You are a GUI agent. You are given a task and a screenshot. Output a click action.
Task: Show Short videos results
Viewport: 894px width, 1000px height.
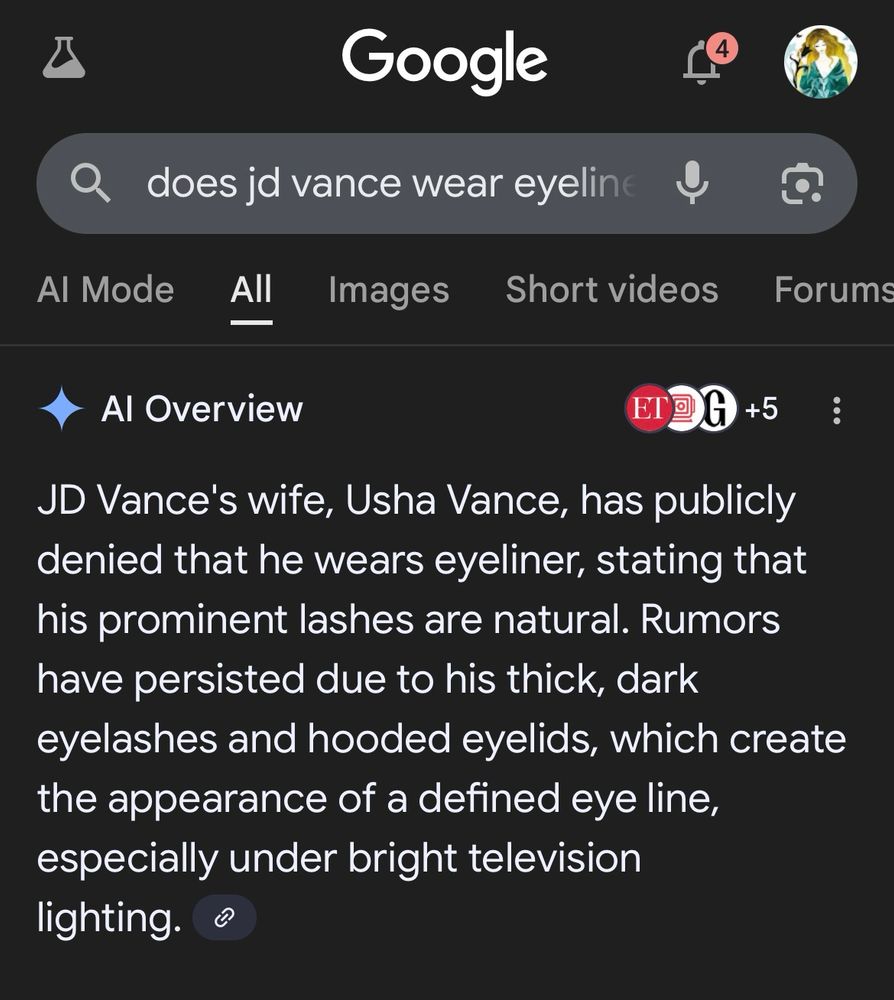[x=611, y=290]
